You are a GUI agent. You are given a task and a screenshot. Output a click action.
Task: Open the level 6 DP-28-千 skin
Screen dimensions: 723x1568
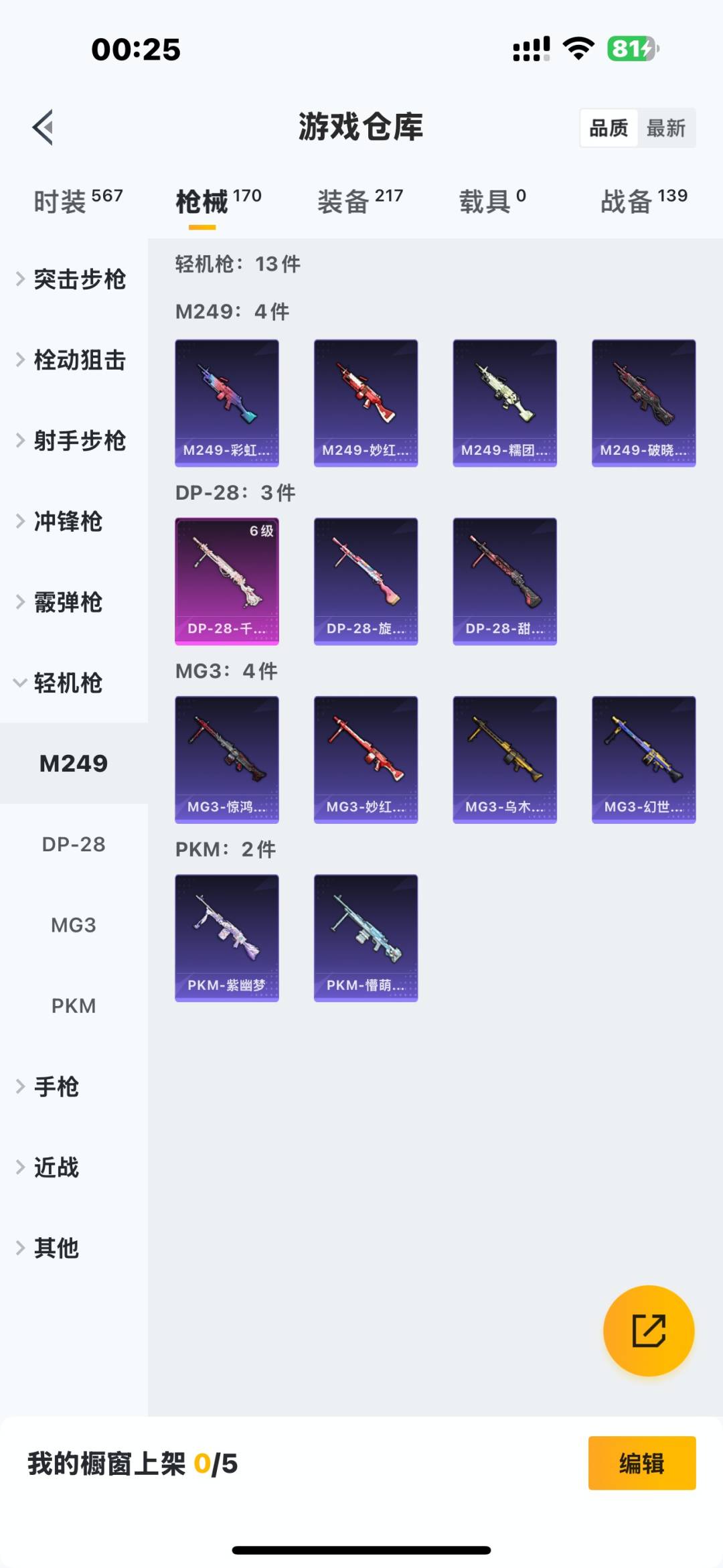pos(227,581)
